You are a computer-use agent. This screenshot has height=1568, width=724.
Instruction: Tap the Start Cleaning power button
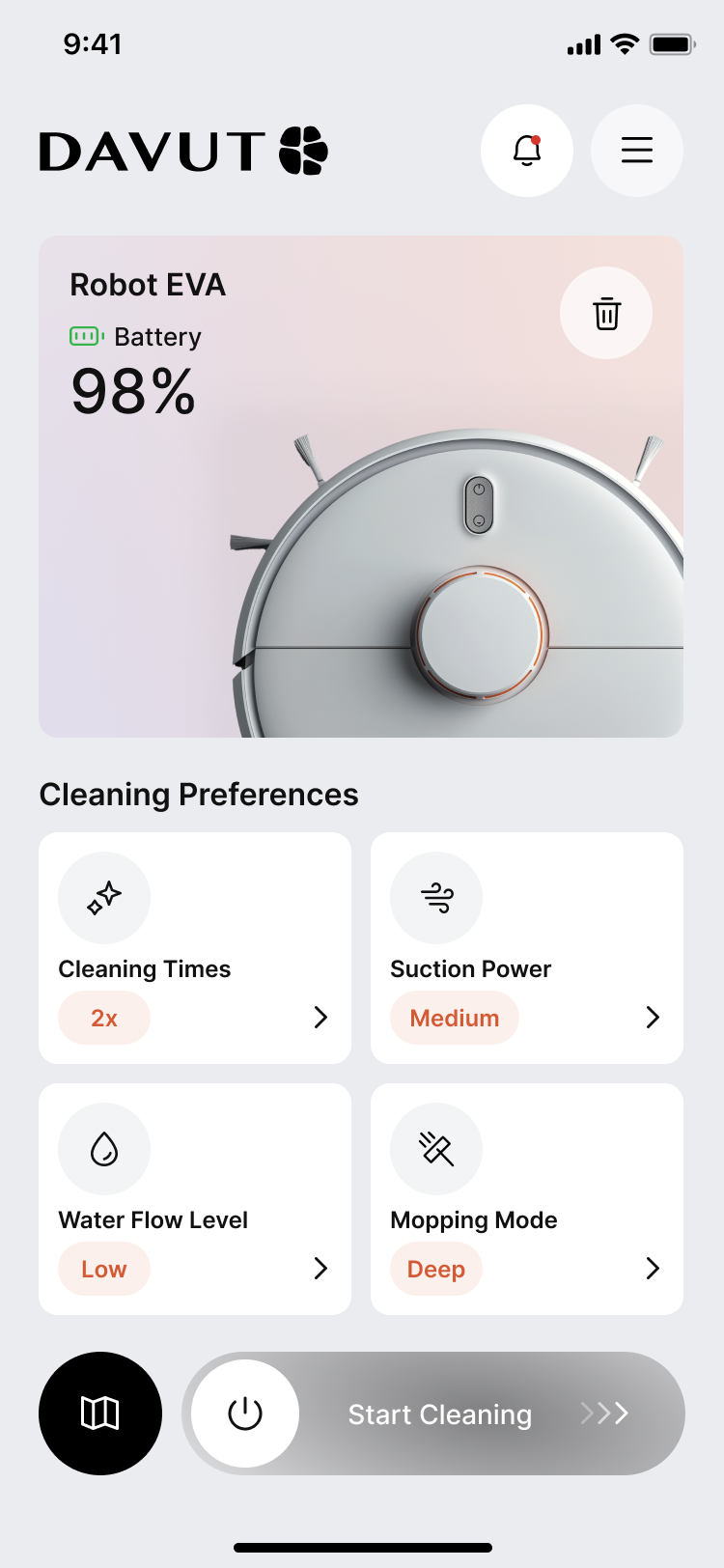pyautogui.click(x=245, y=1414)
